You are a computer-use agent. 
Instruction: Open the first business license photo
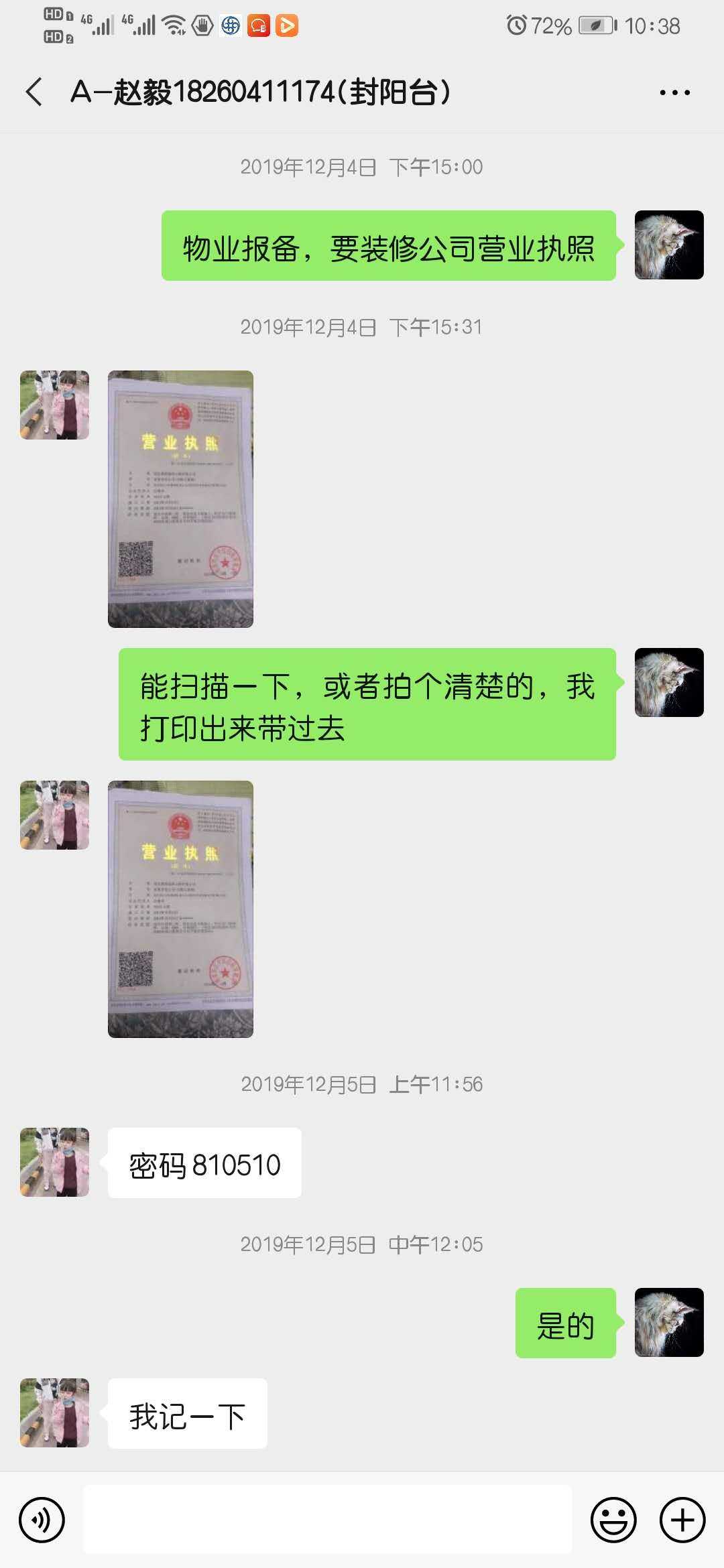[x=180, y=499]
